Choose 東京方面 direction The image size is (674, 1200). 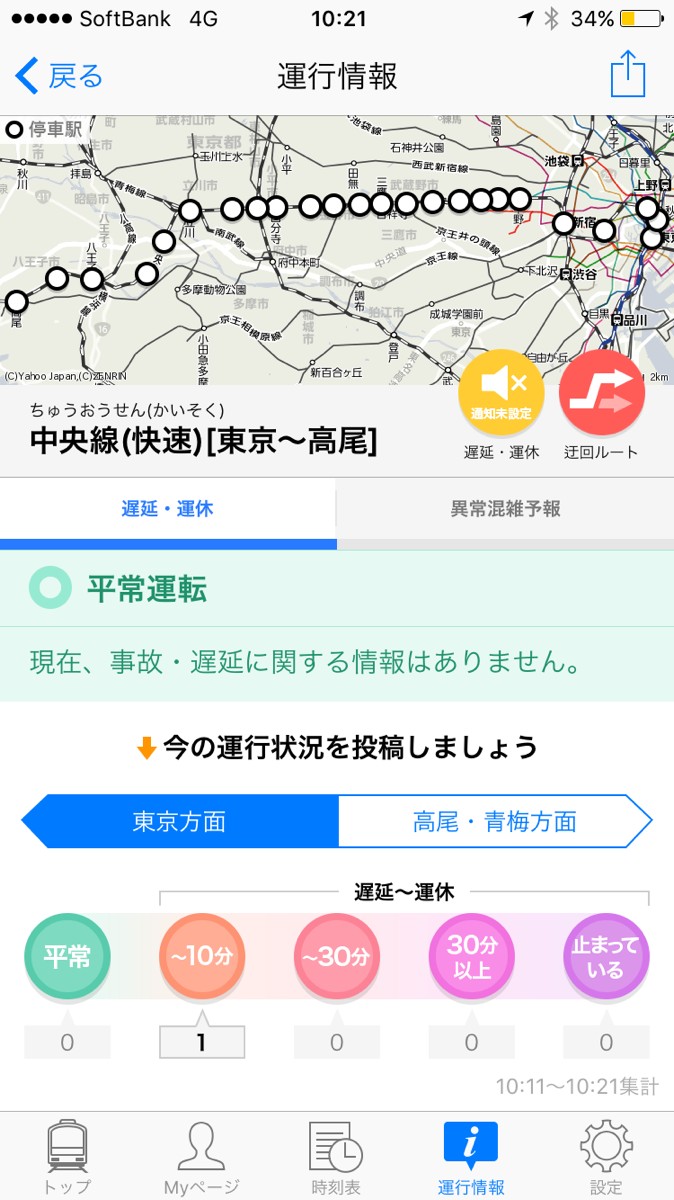(180, 822)
